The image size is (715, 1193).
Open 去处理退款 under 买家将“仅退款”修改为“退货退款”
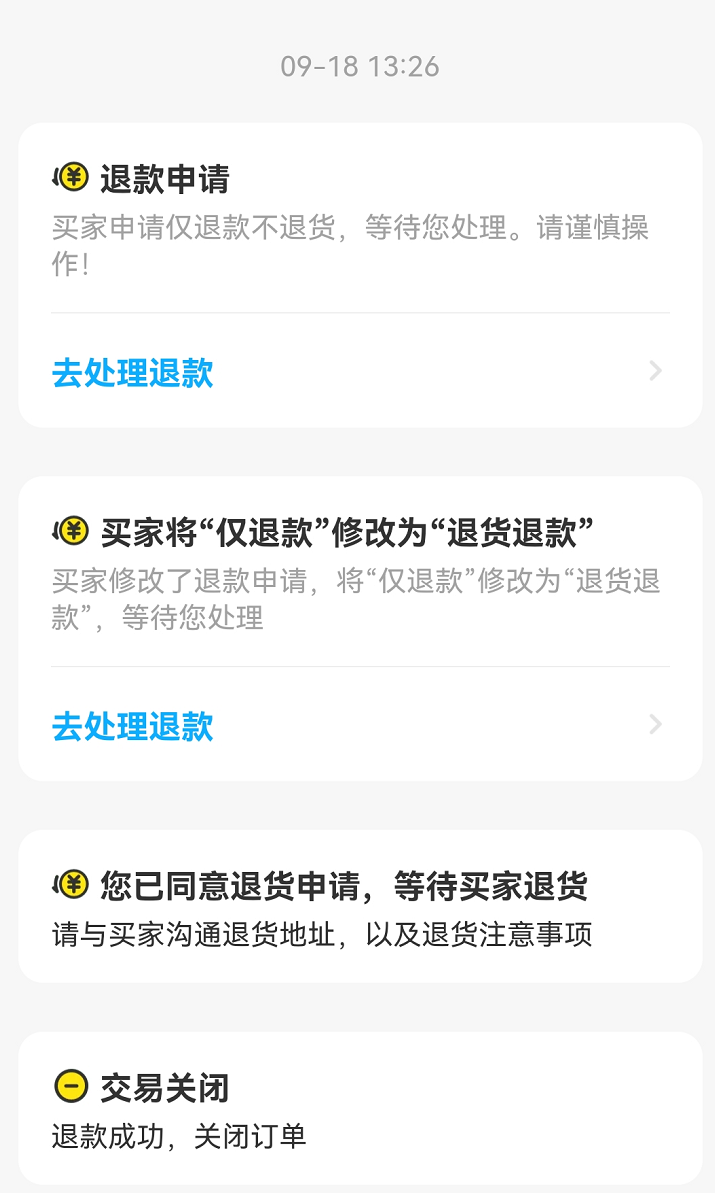[x=360, y=725]
